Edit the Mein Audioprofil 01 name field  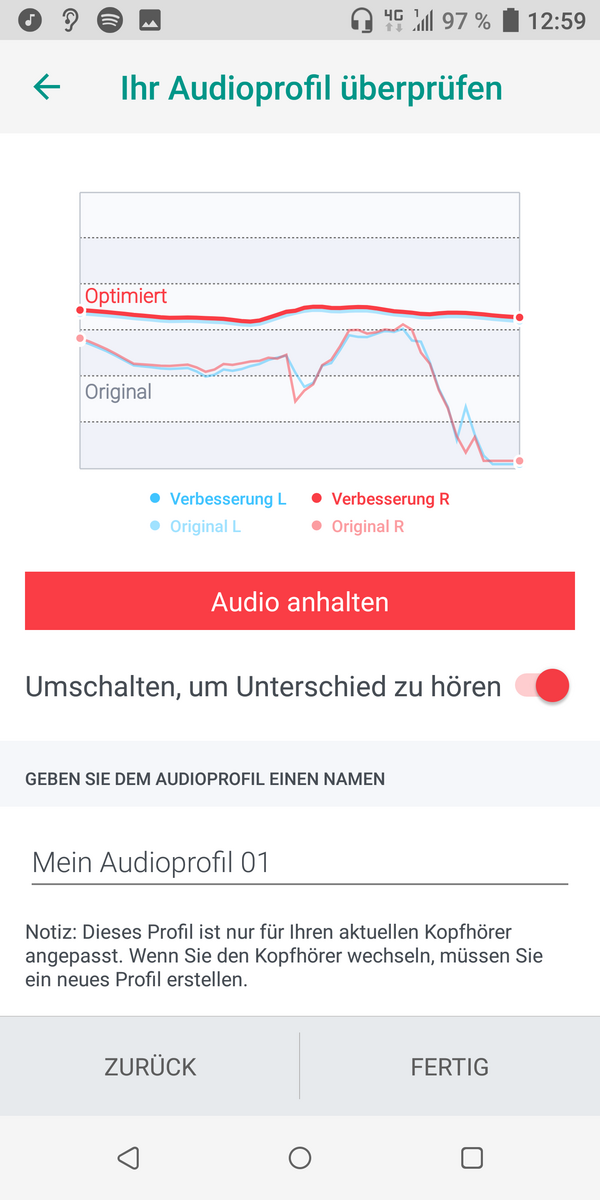tap(300, 862)
